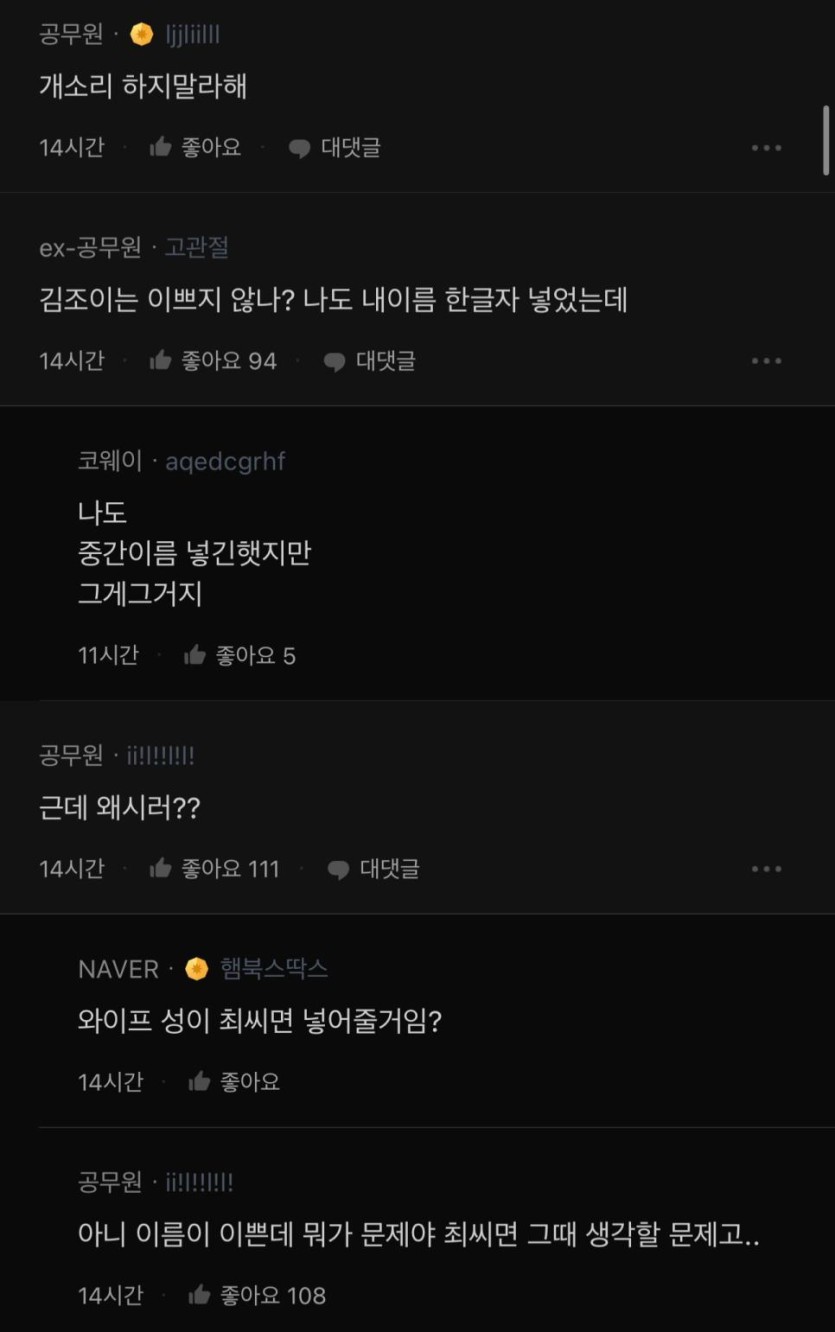This screenshot has height=1332, width=835.
Task: Open 햄북스딱스's profile
Action: tap(274, 969)
